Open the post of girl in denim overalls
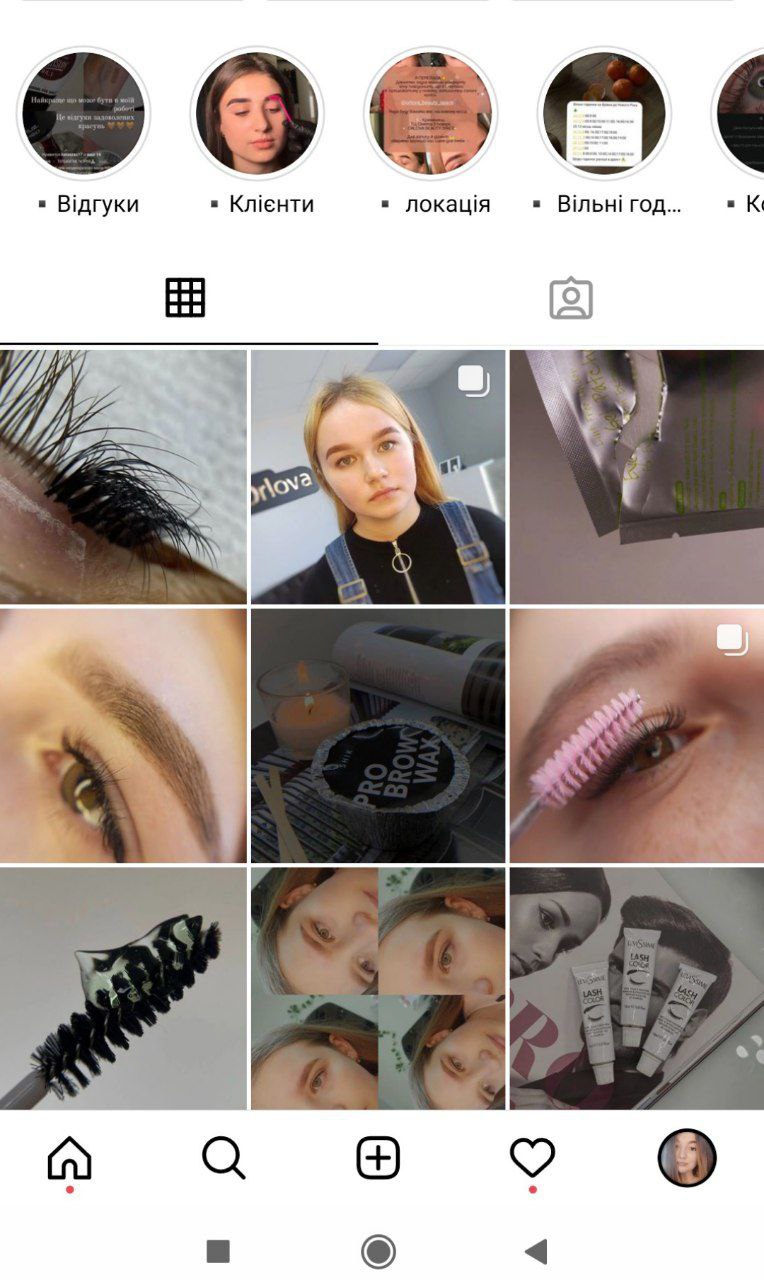 point(378,477)
